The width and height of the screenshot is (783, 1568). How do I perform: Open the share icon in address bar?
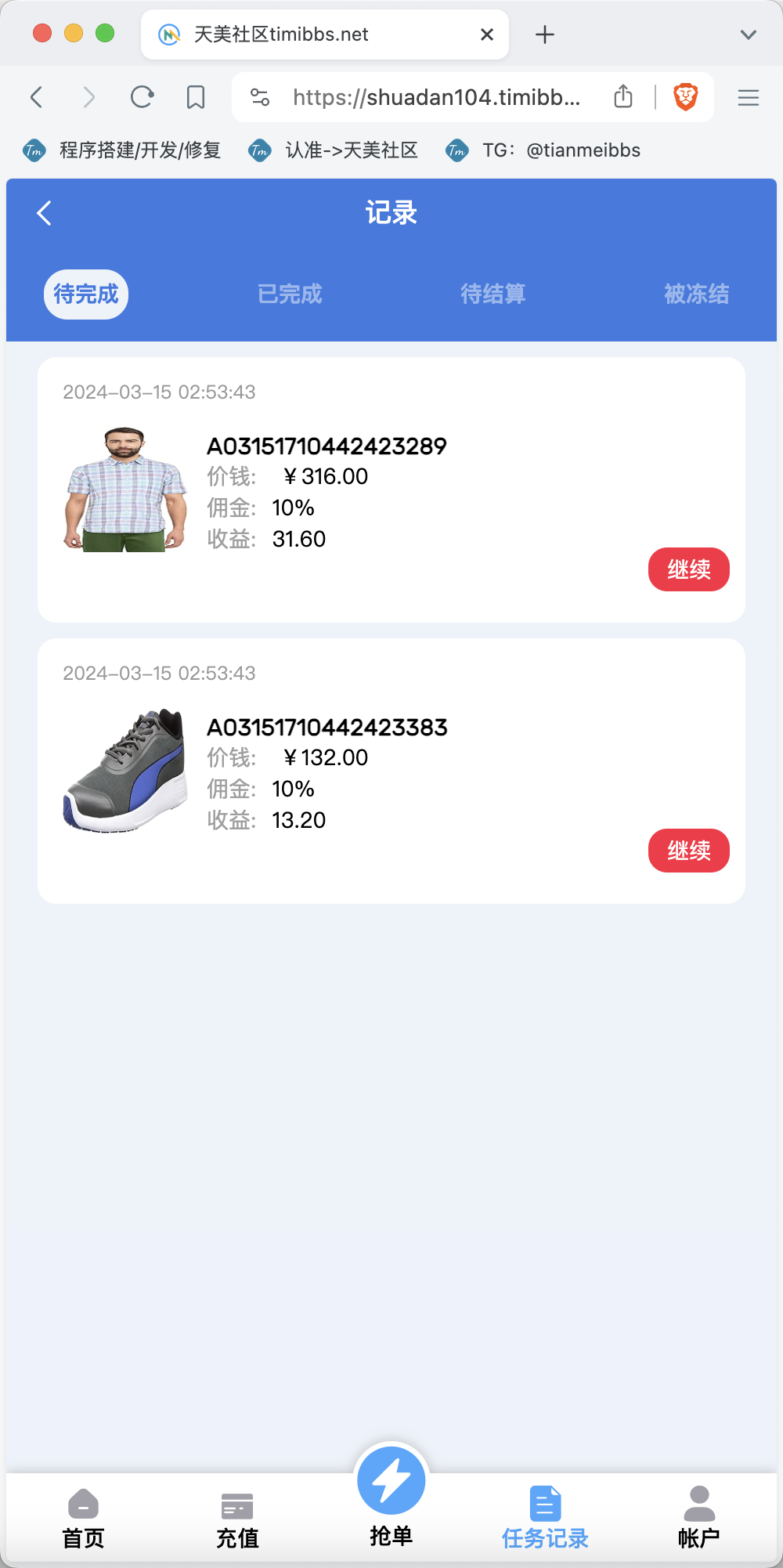click(x=623, y=96)
